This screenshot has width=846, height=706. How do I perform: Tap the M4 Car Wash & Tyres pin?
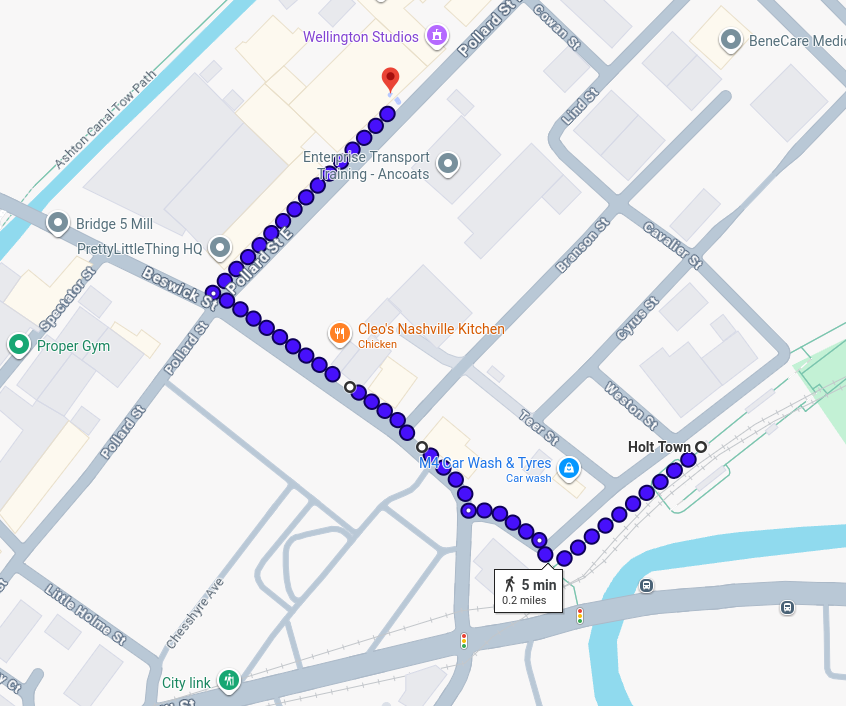568,467
